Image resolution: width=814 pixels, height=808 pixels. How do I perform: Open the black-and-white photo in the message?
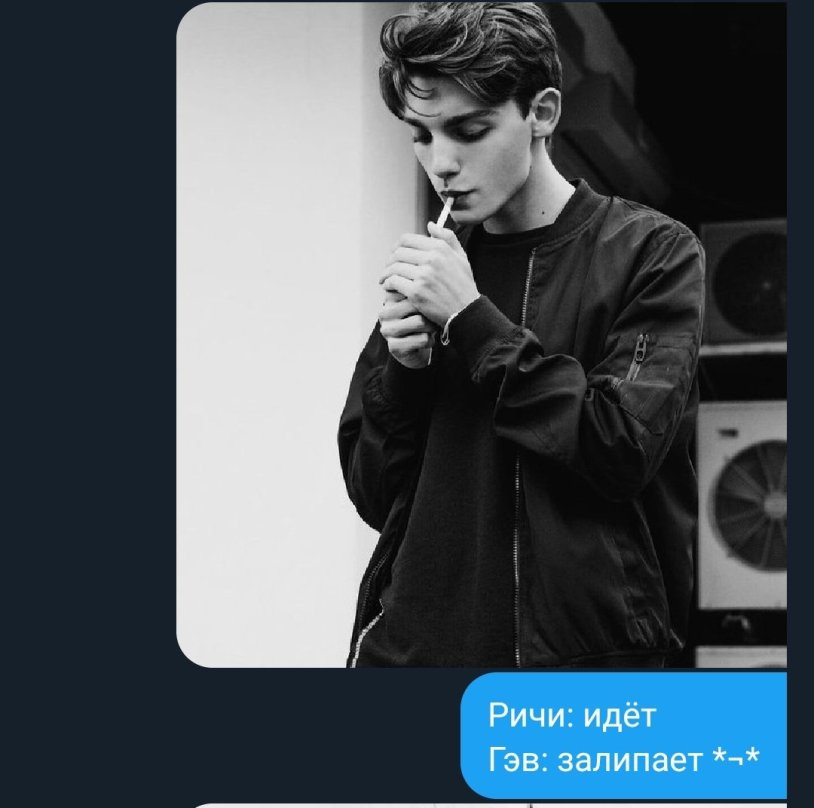click(481, 335)
